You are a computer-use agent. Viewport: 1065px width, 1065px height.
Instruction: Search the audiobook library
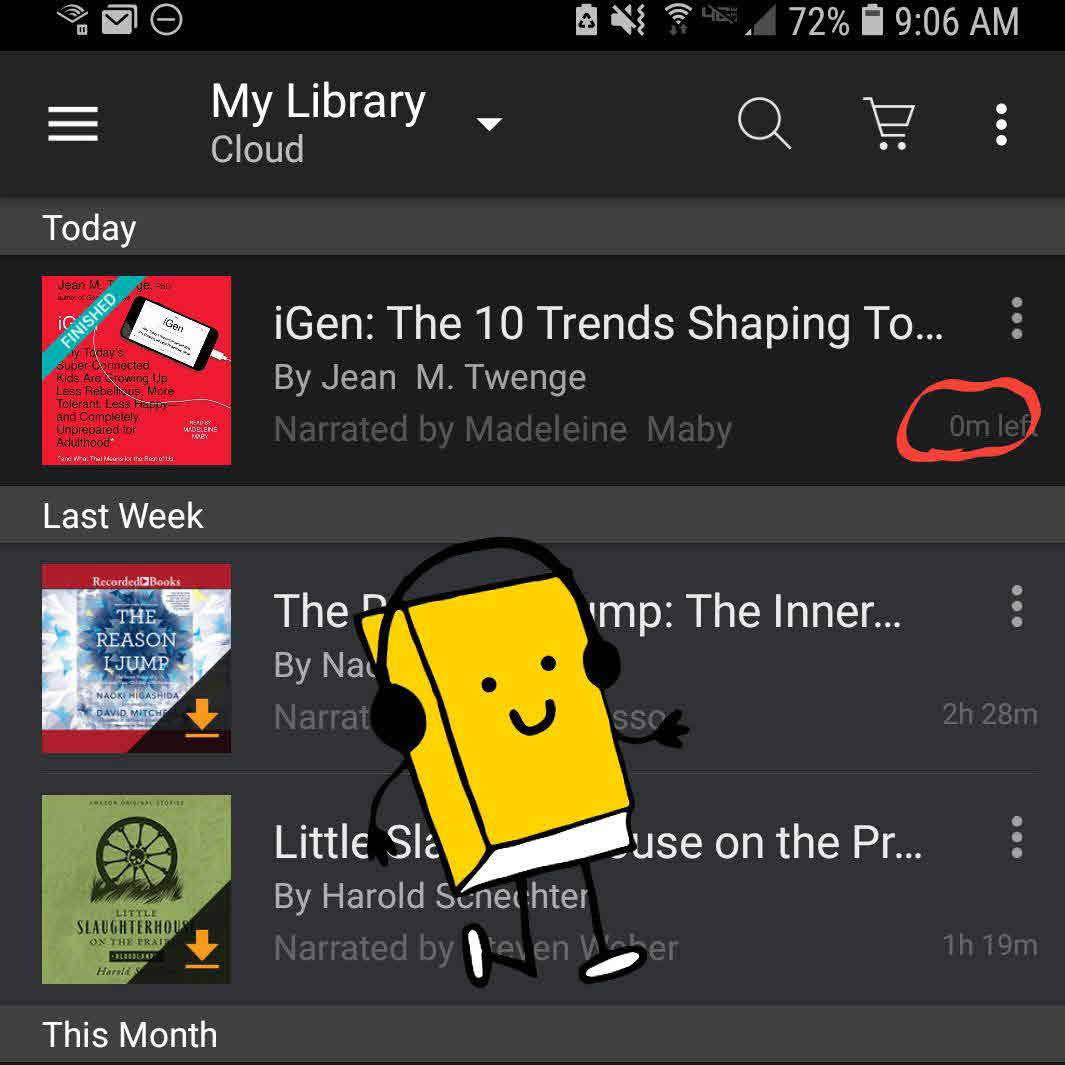(x=764, y=125)
